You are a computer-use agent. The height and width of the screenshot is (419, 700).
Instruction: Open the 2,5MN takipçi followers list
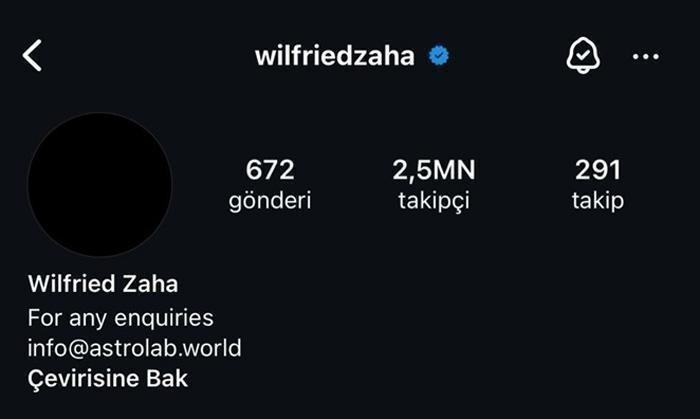point(431,184)
